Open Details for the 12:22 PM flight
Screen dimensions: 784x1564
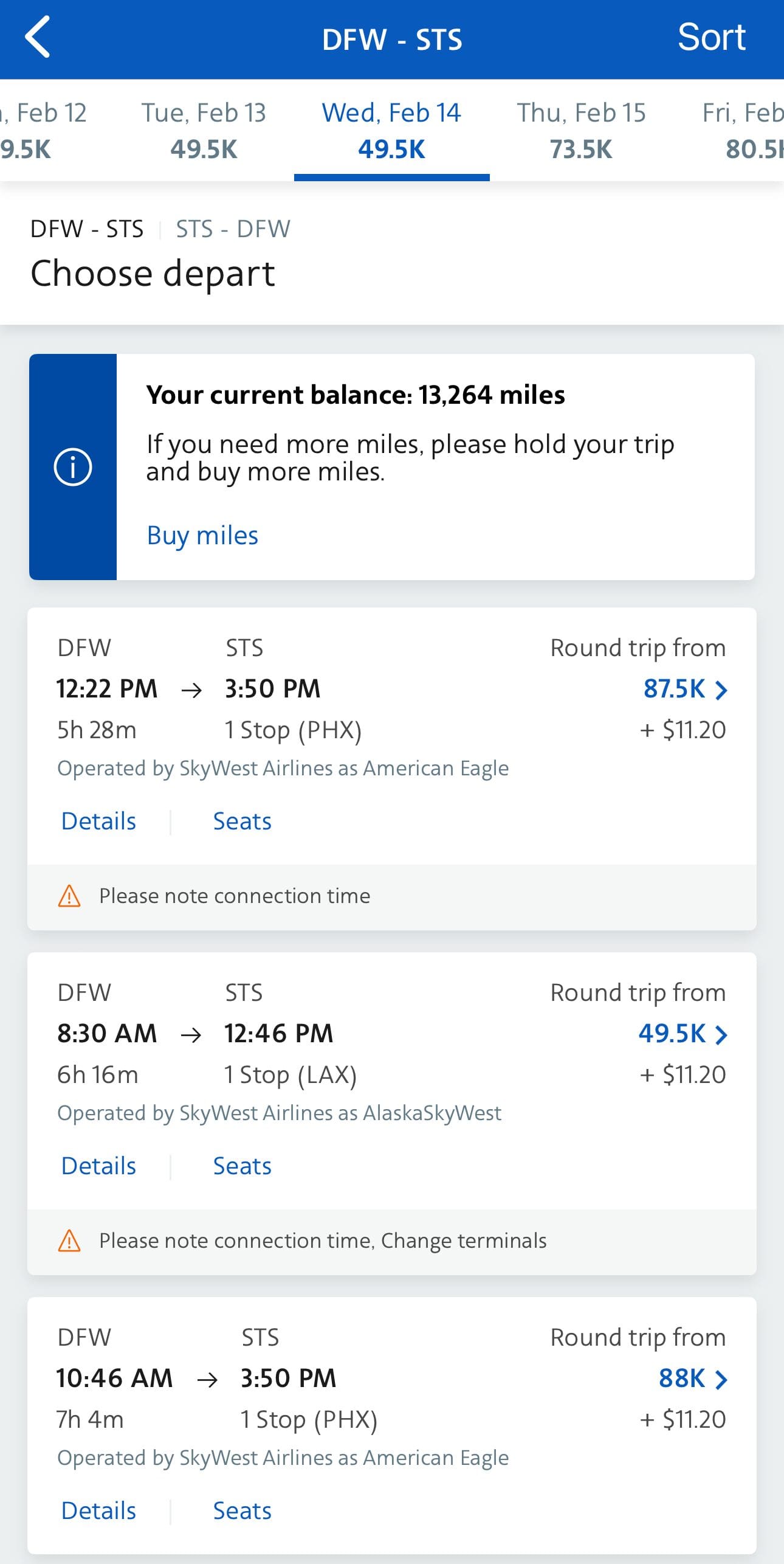pyautogui.click(x=98, y=820)
